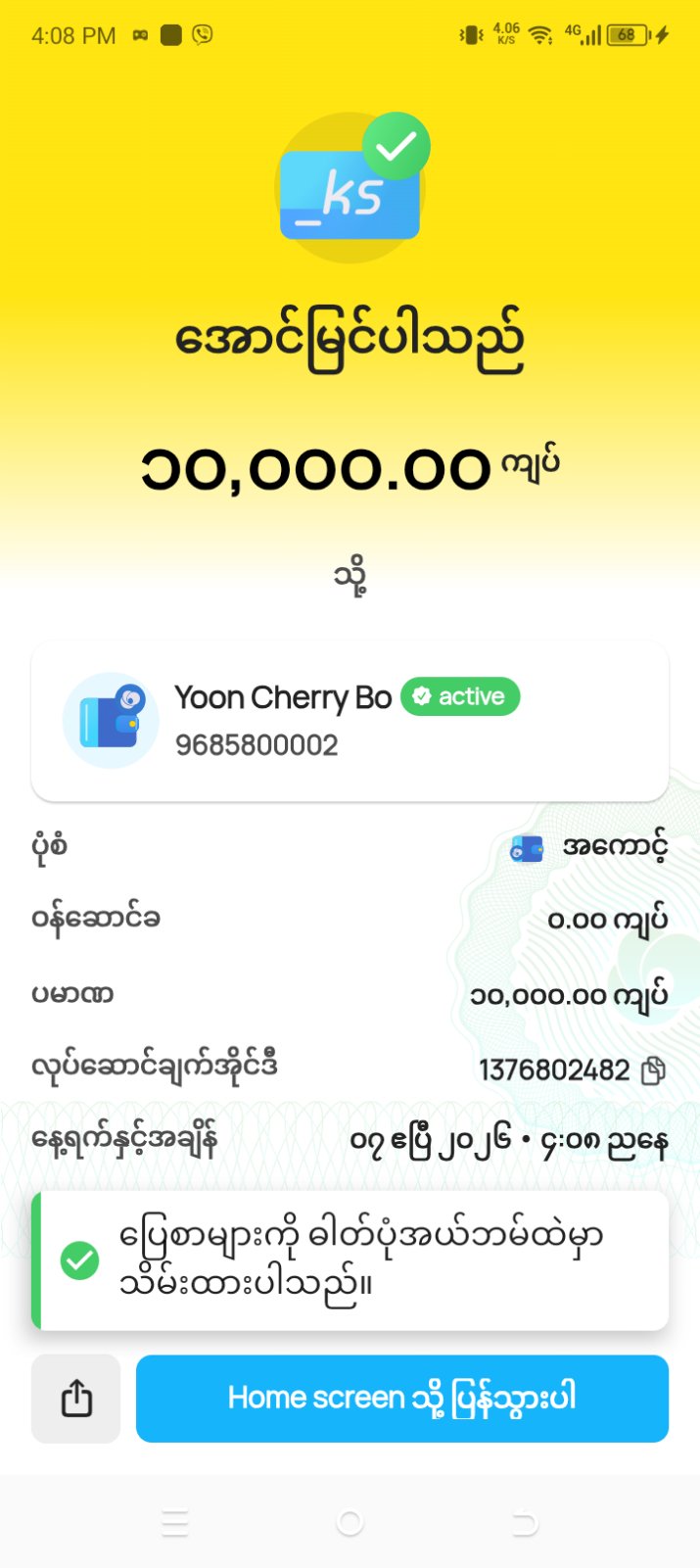Tap the system back button
Viewport: 700px width, 1568px height.
click(x=525, y=1523)
